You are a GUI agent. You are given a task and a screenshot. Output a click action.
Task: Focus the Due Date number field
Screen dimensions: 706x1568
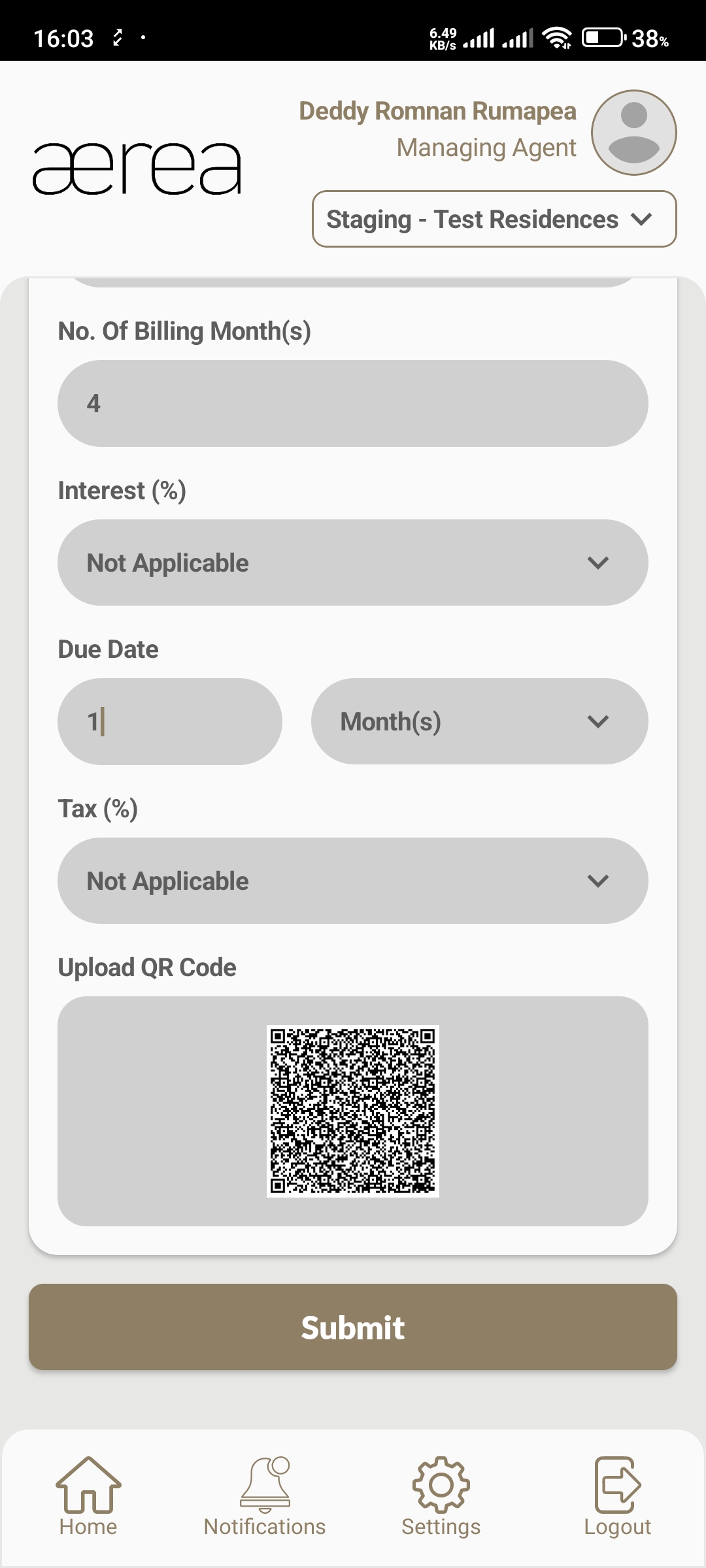(170, 722)
